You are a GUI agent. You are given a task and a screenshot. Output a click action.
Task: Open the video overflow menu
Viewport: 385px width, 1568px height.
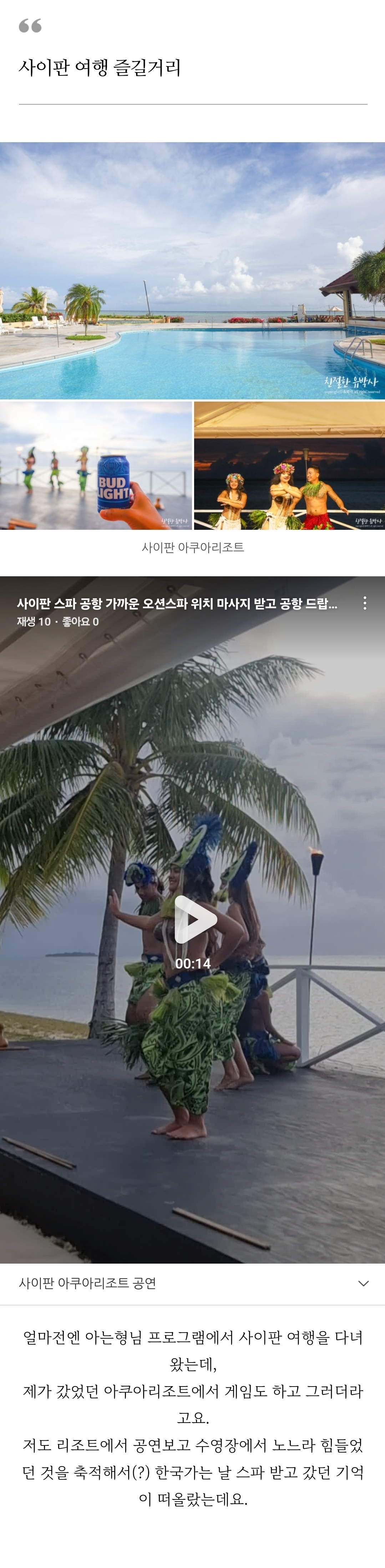364,603
